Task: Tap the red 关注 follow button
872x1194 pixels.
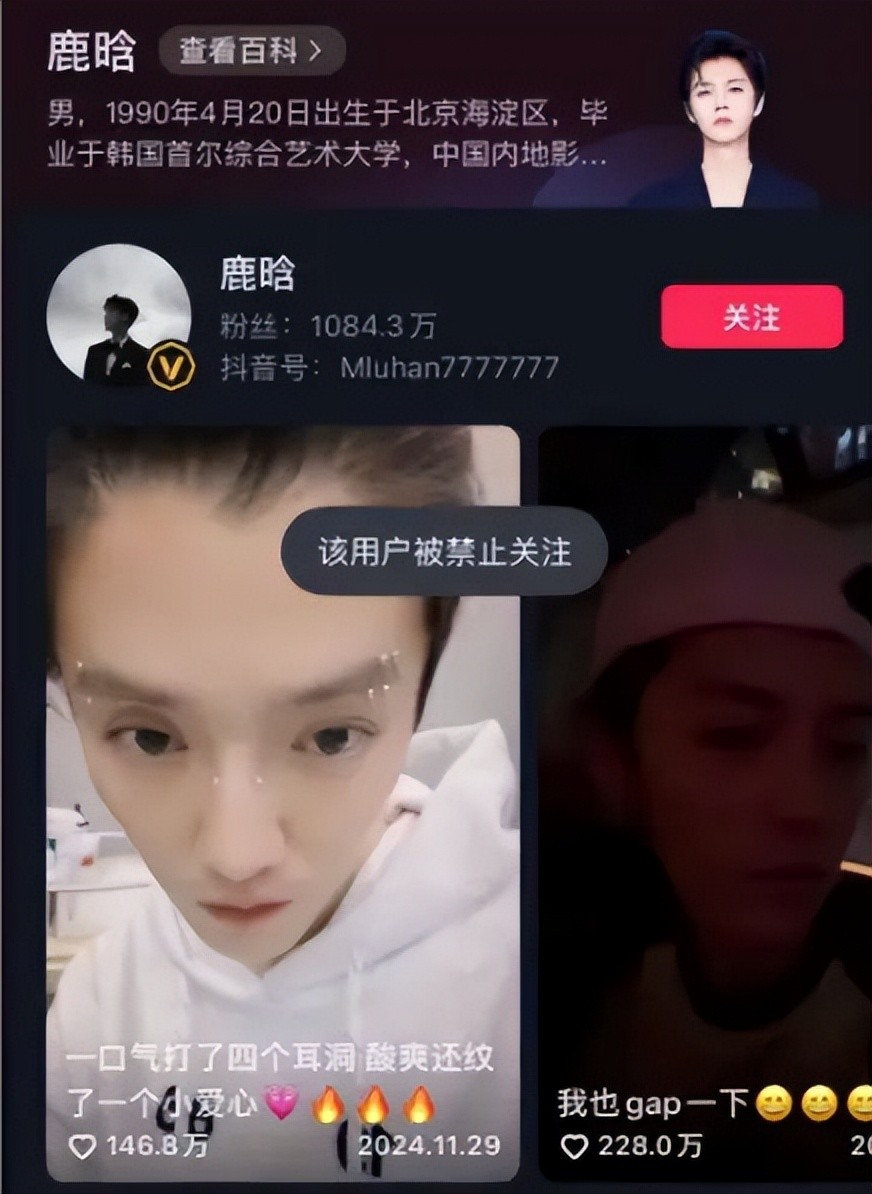Action: (751, 317)
